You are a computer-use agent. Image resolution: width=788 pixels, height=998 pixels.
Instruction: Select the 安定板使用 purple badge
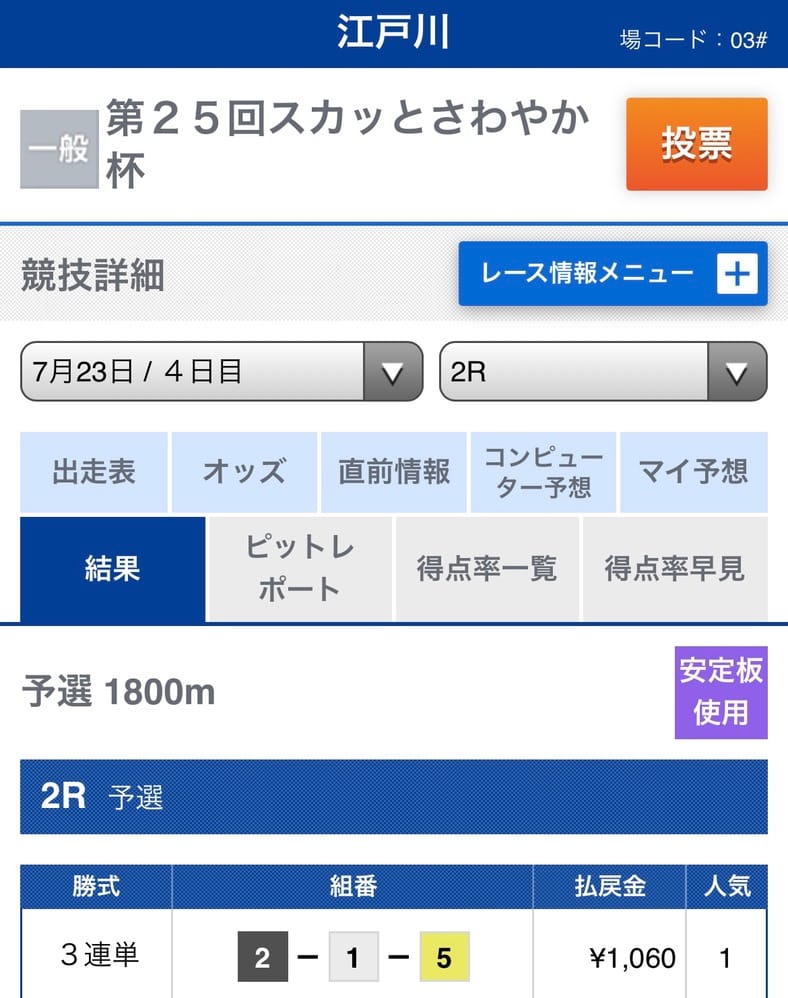click(720, 693)
